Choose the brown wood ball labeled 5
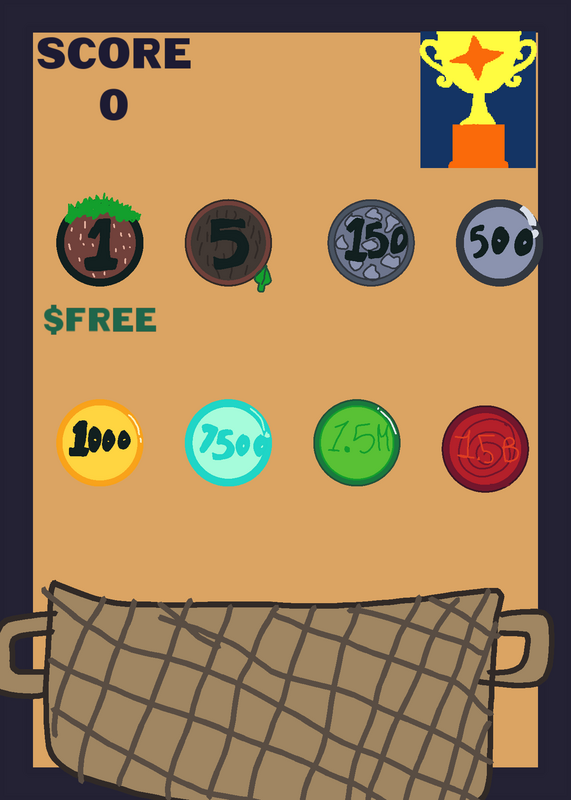571x800 pixels. [x=229, y=244]
